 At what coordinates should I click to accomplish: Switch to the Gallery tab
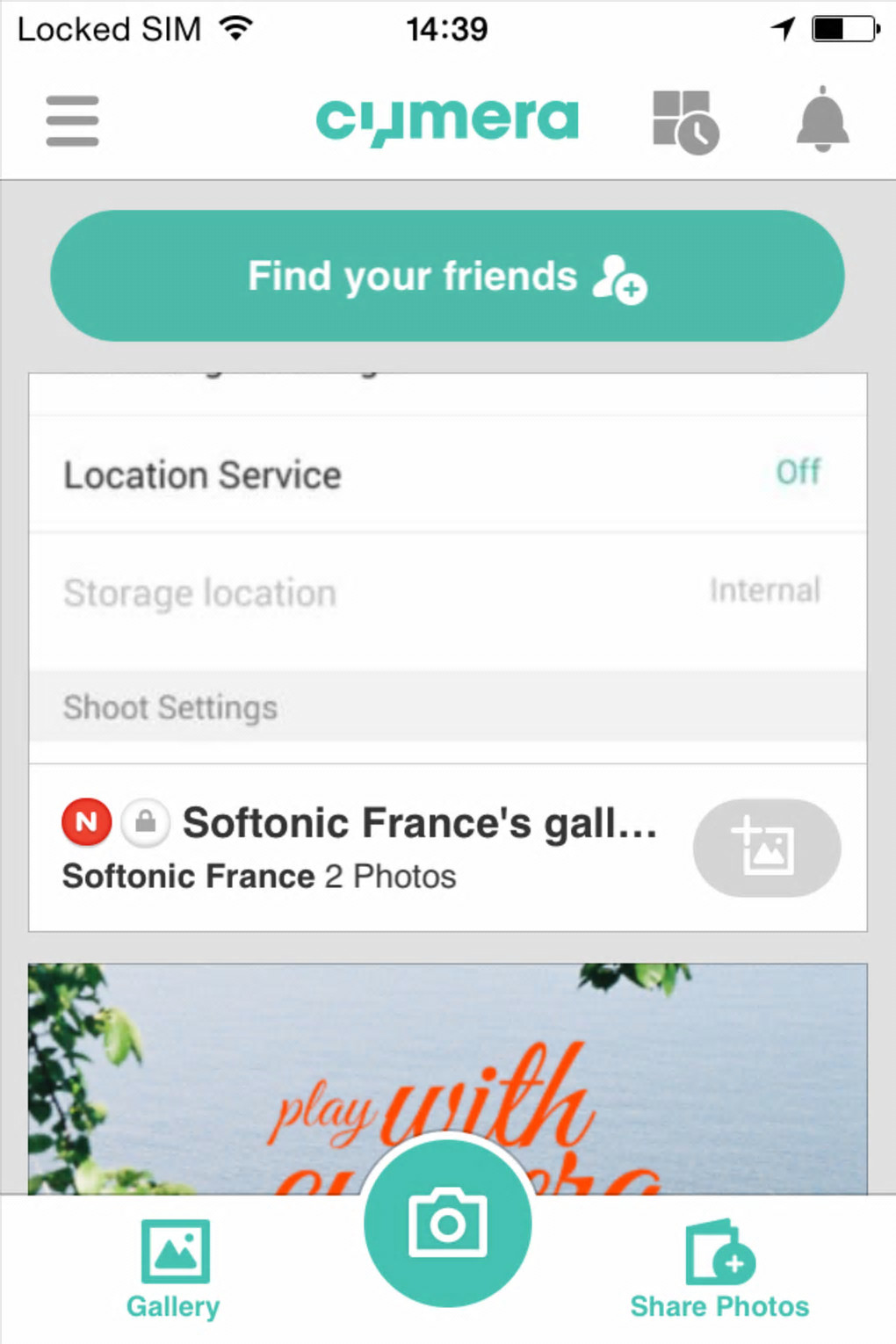[x=174, y=1268]
